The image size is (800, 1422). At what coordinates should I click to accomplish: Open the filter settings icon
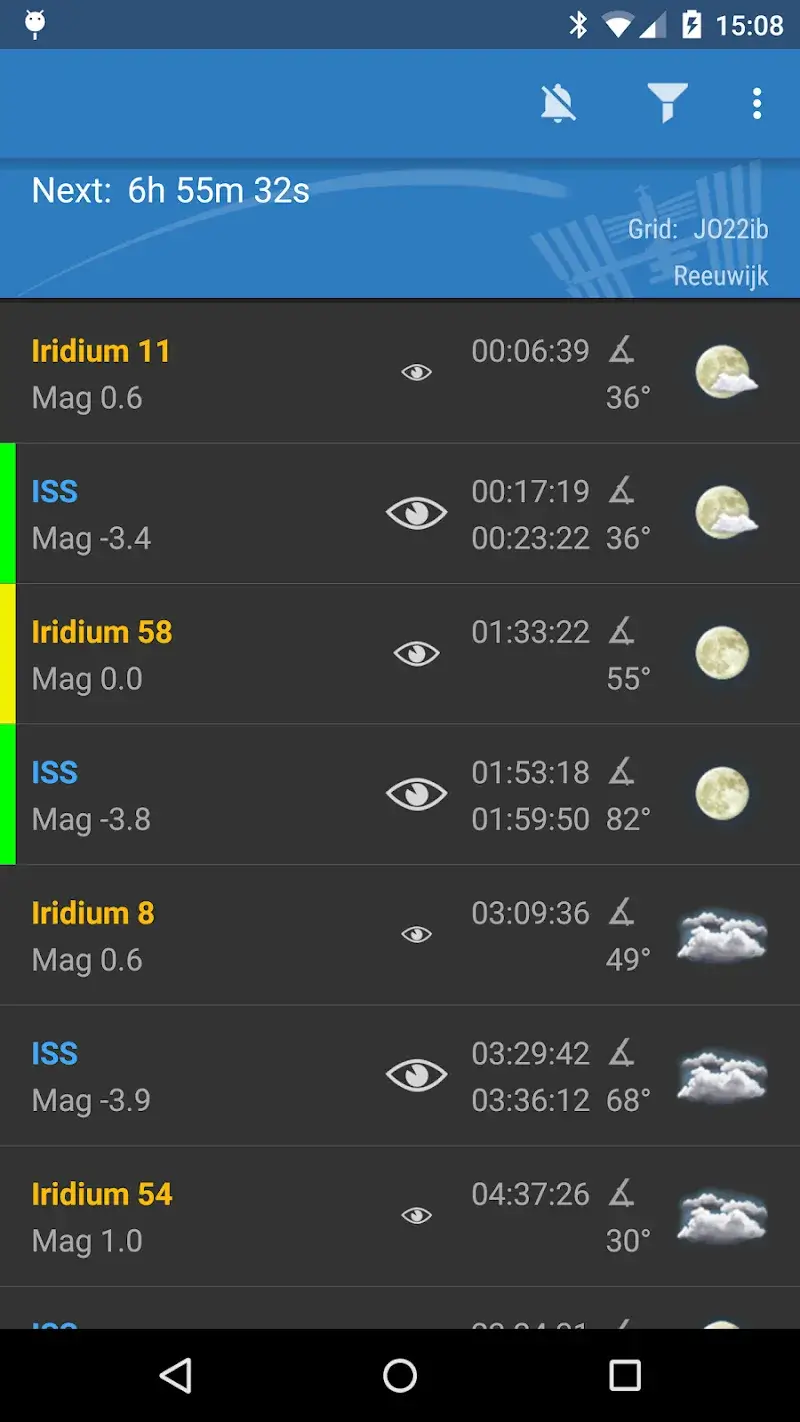667,101
